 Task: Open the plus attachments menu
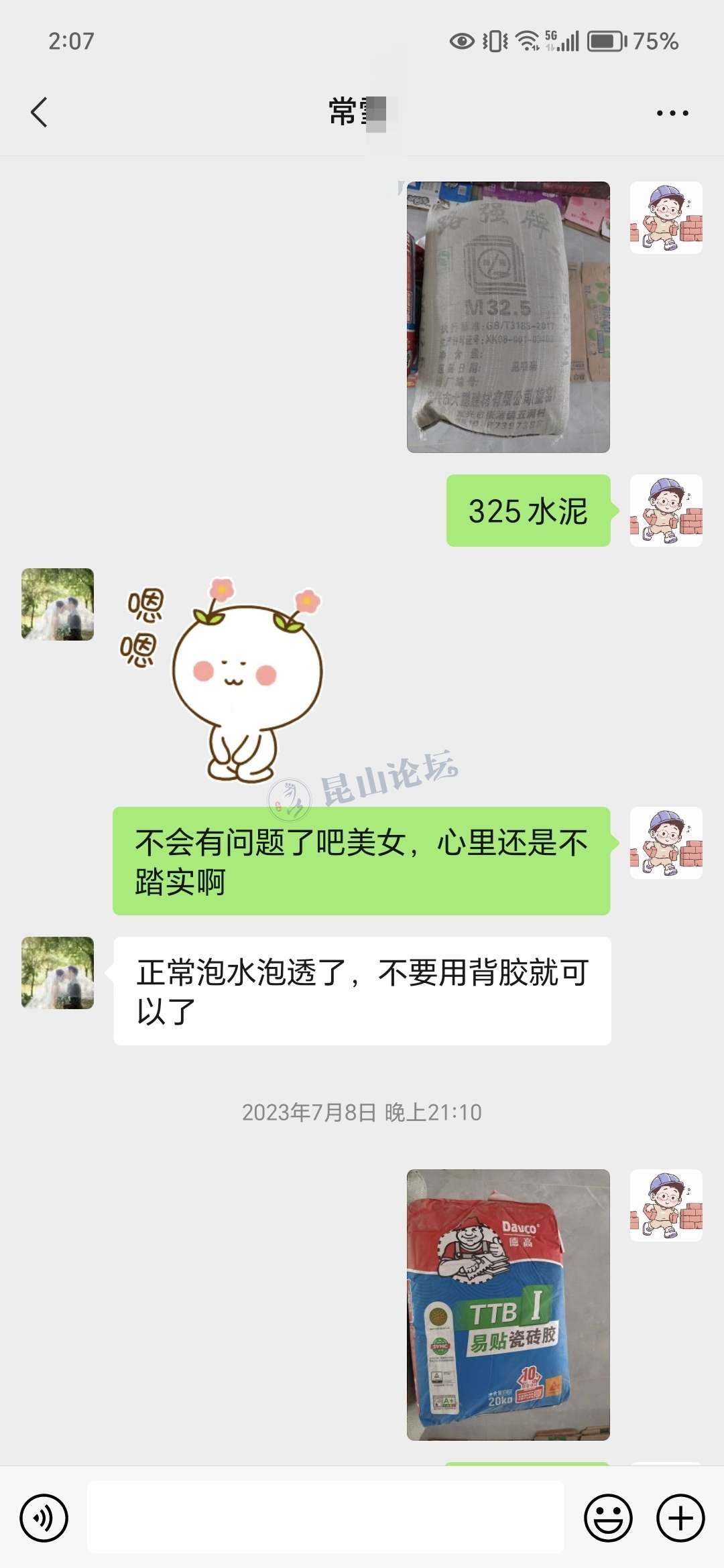click(680, 1517)
